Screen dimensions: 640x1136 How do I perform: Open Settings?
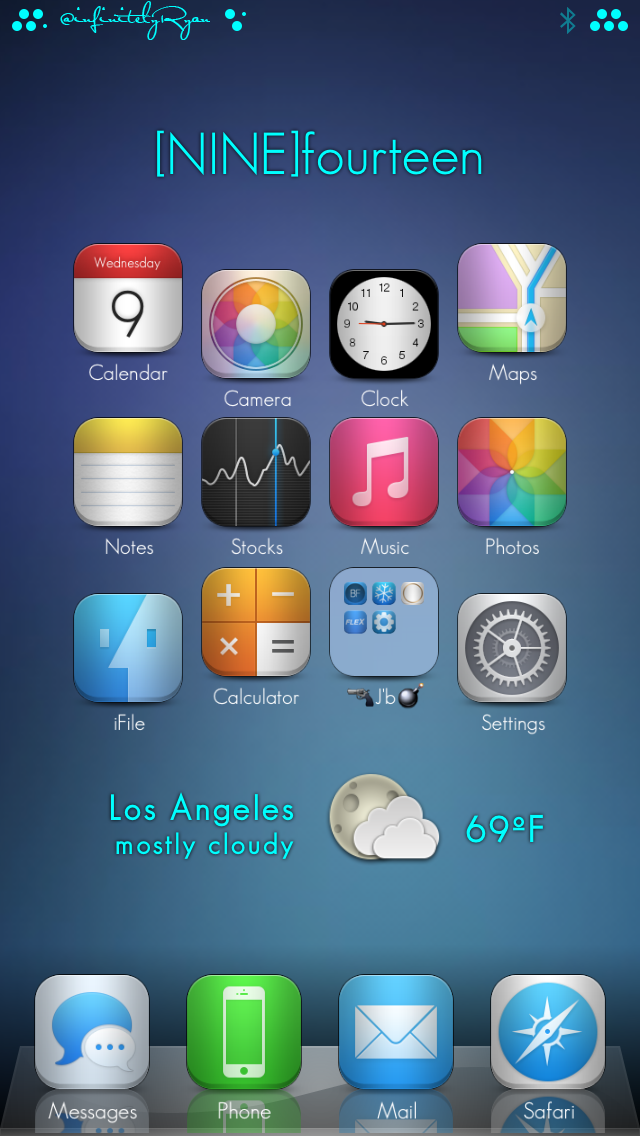pyautogui.click(x=512, y=648)
